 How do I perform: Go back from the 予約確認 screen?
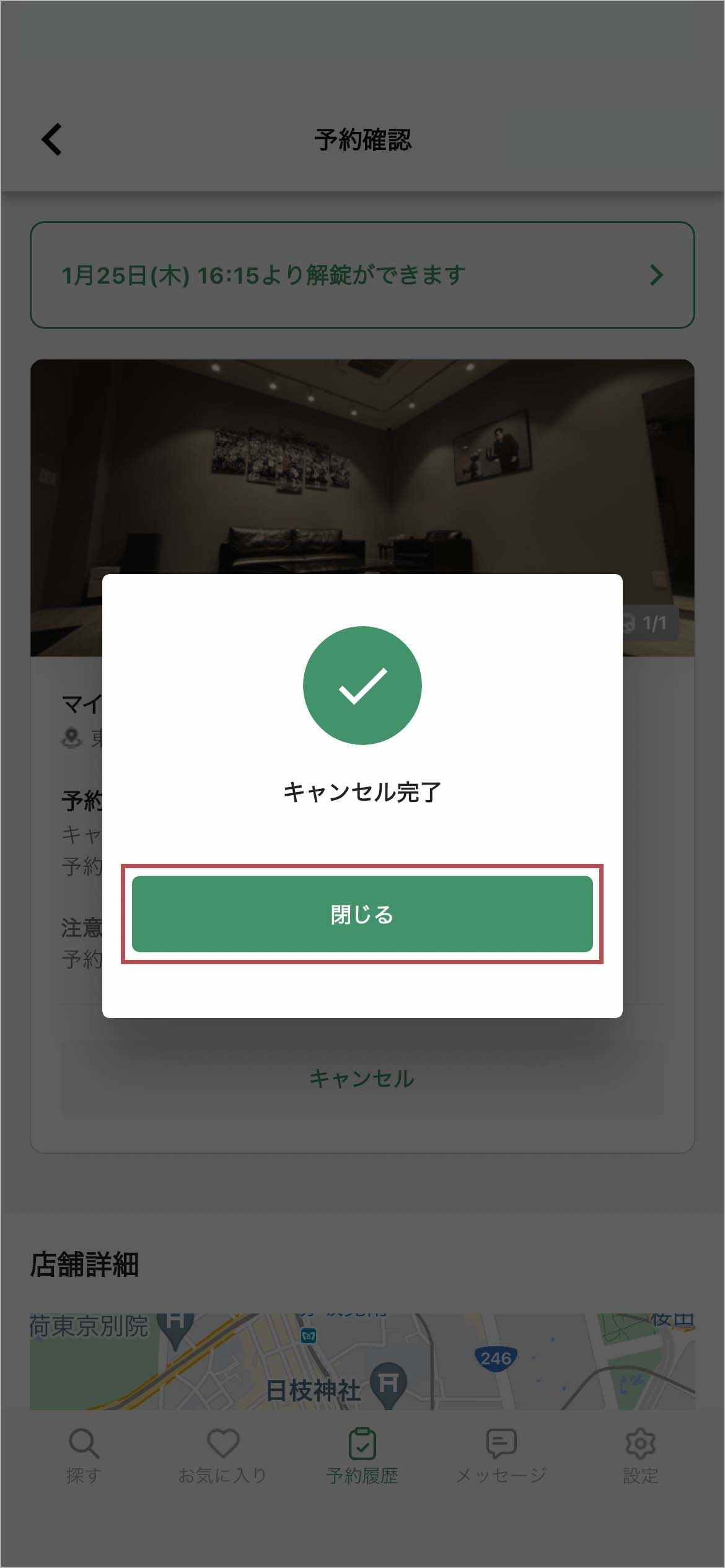pos(52,139)
